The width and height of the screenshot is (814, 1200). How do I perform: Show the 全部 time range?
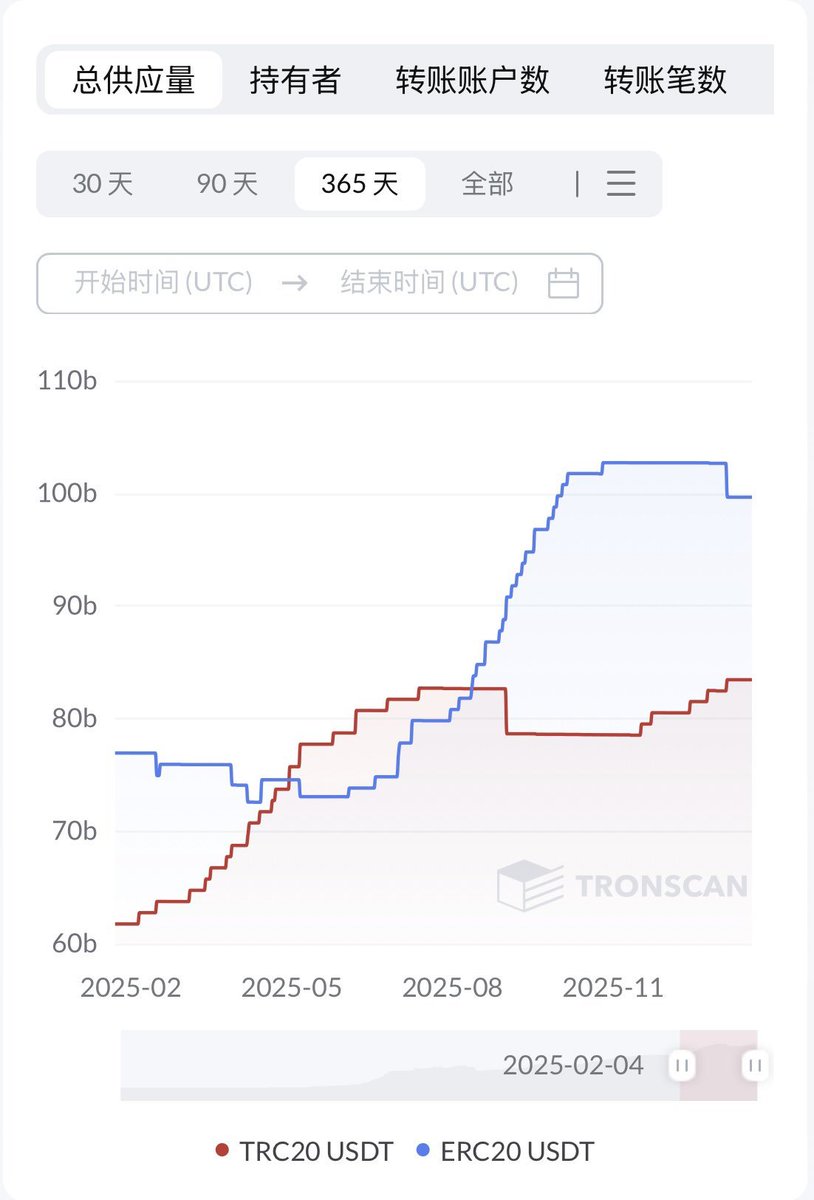point(487,184)
